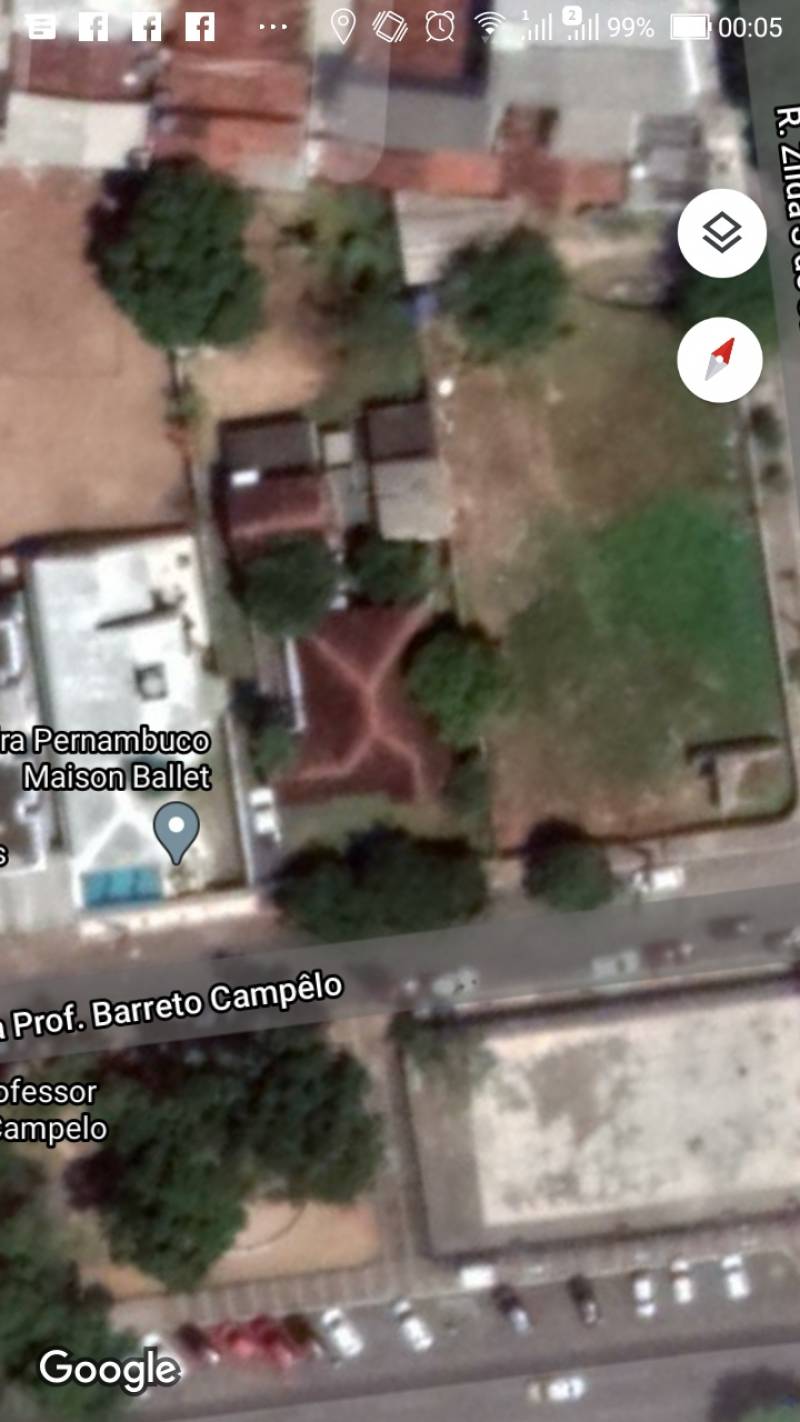This screenshot has height=1422, width=800.
Task: Open the map layers button
Action: (721, 234)
